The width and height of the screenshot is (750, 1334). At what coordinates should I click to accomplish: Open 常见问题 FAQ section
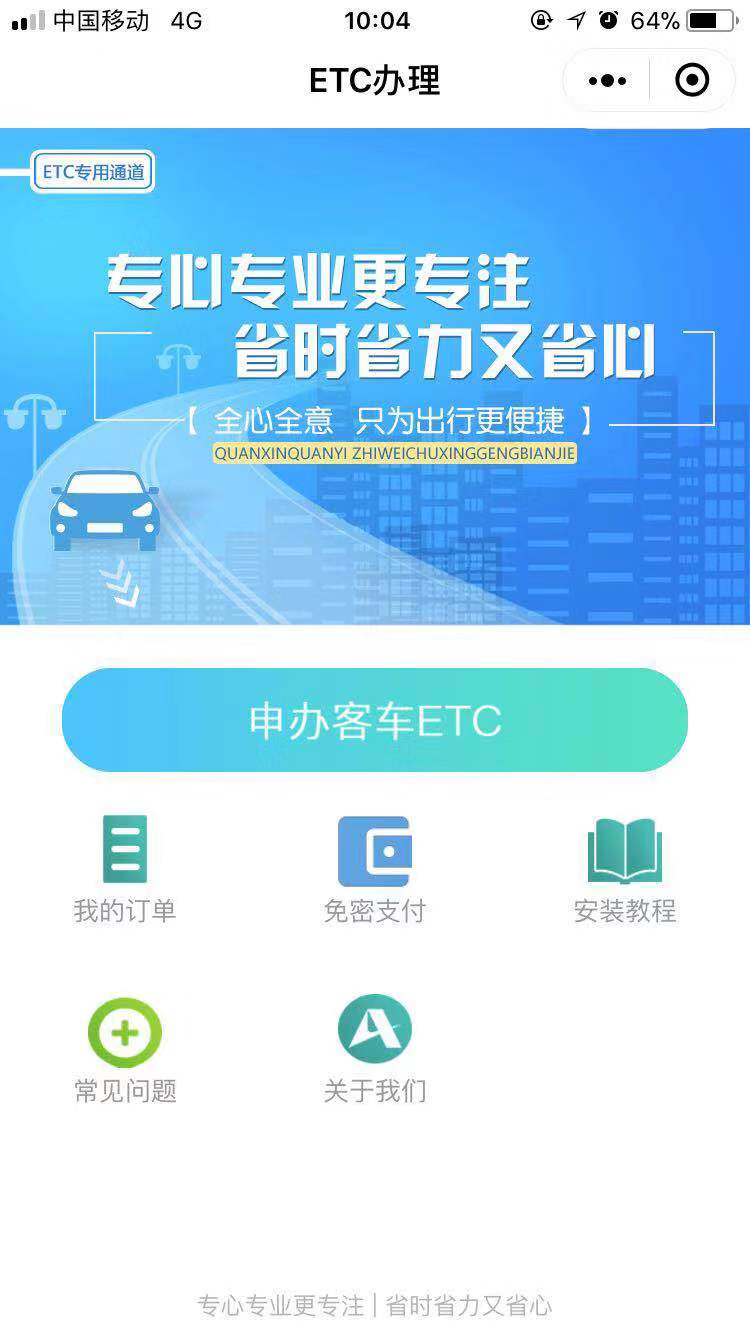click(125, 1048)
